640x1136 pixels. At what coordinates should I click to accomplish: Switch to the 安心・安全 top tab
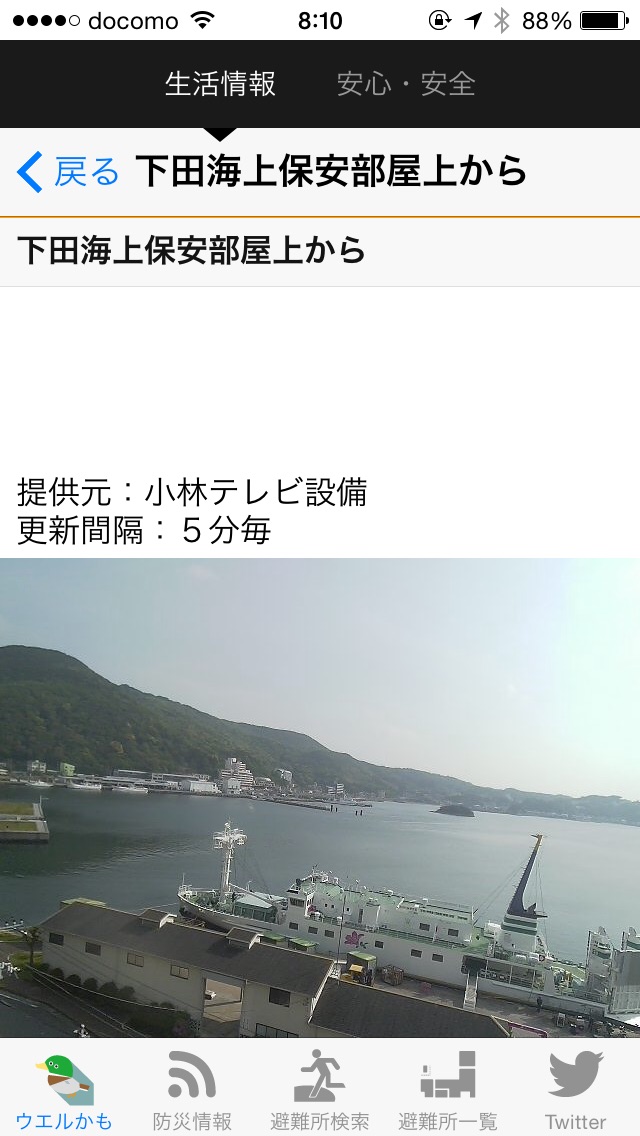[x=405, y=84]
